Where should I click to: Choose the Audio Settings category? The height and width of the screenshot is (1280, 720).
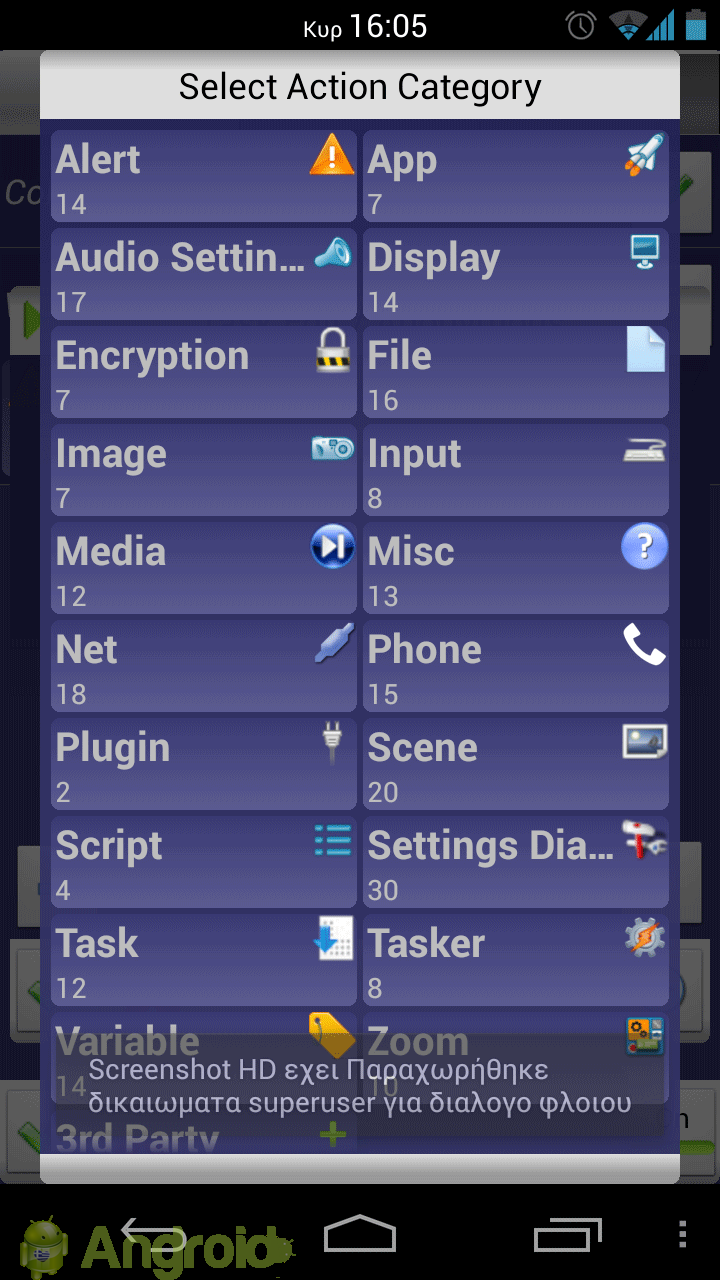tap(204, 274)
